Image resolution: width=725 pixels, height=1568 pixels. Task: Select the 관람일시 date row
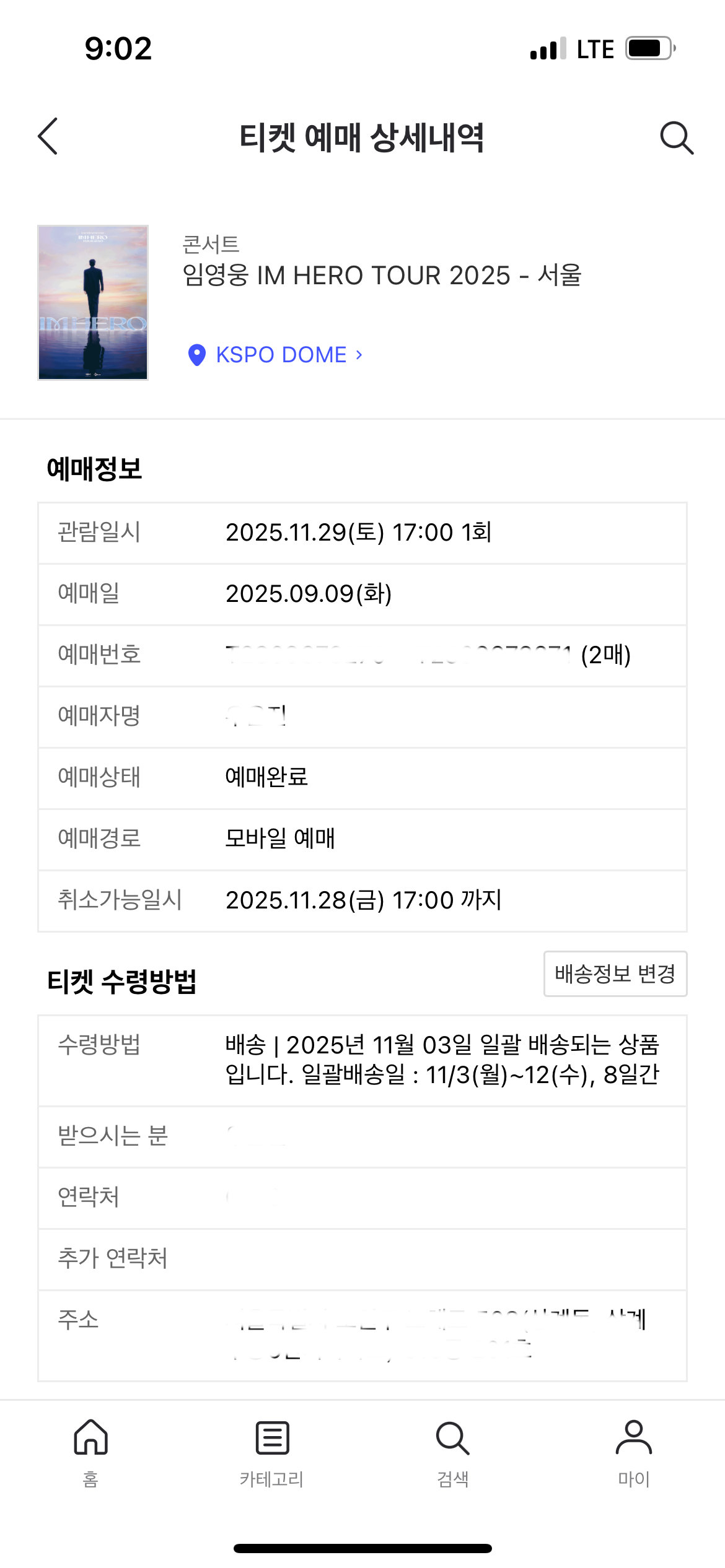[362, 532]
